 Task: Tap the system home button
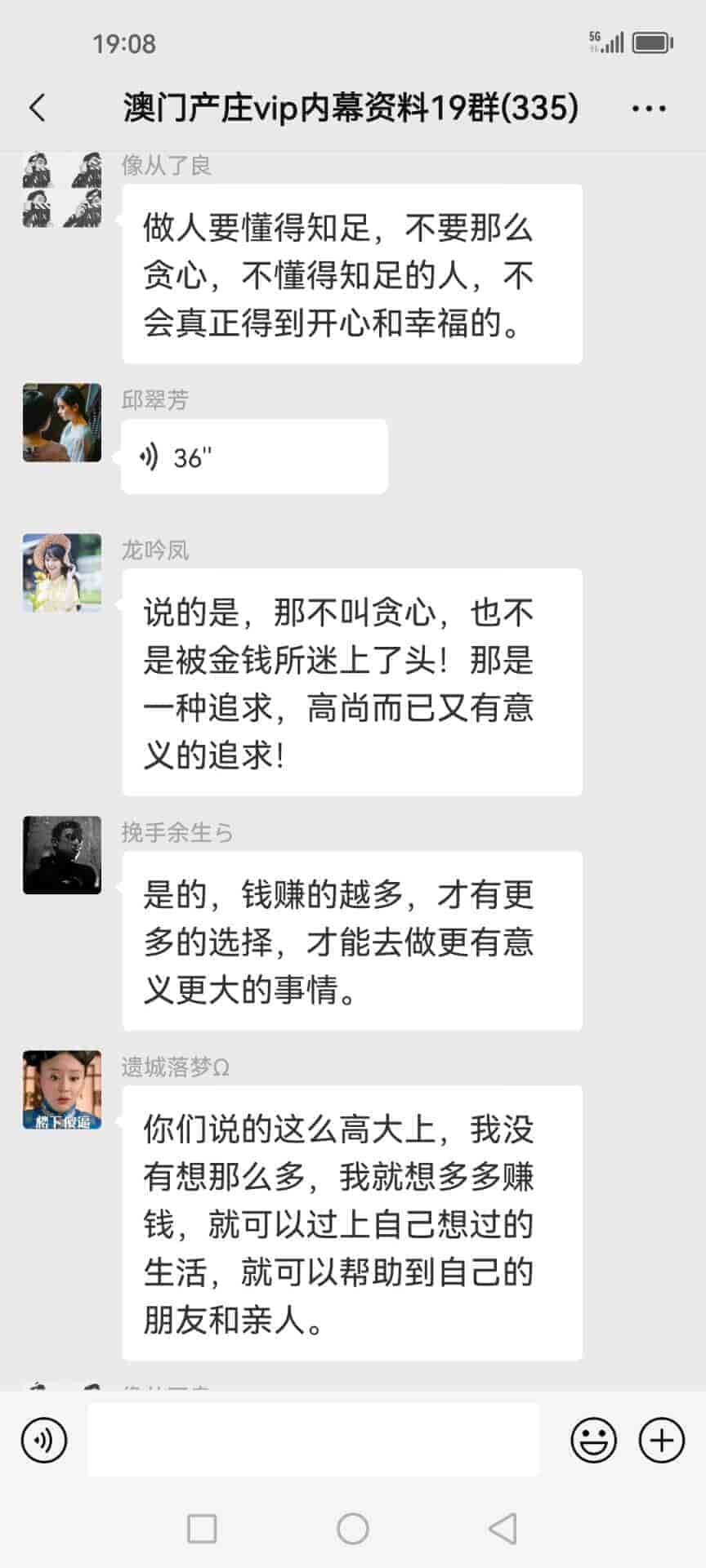[x=353, y=1529]
